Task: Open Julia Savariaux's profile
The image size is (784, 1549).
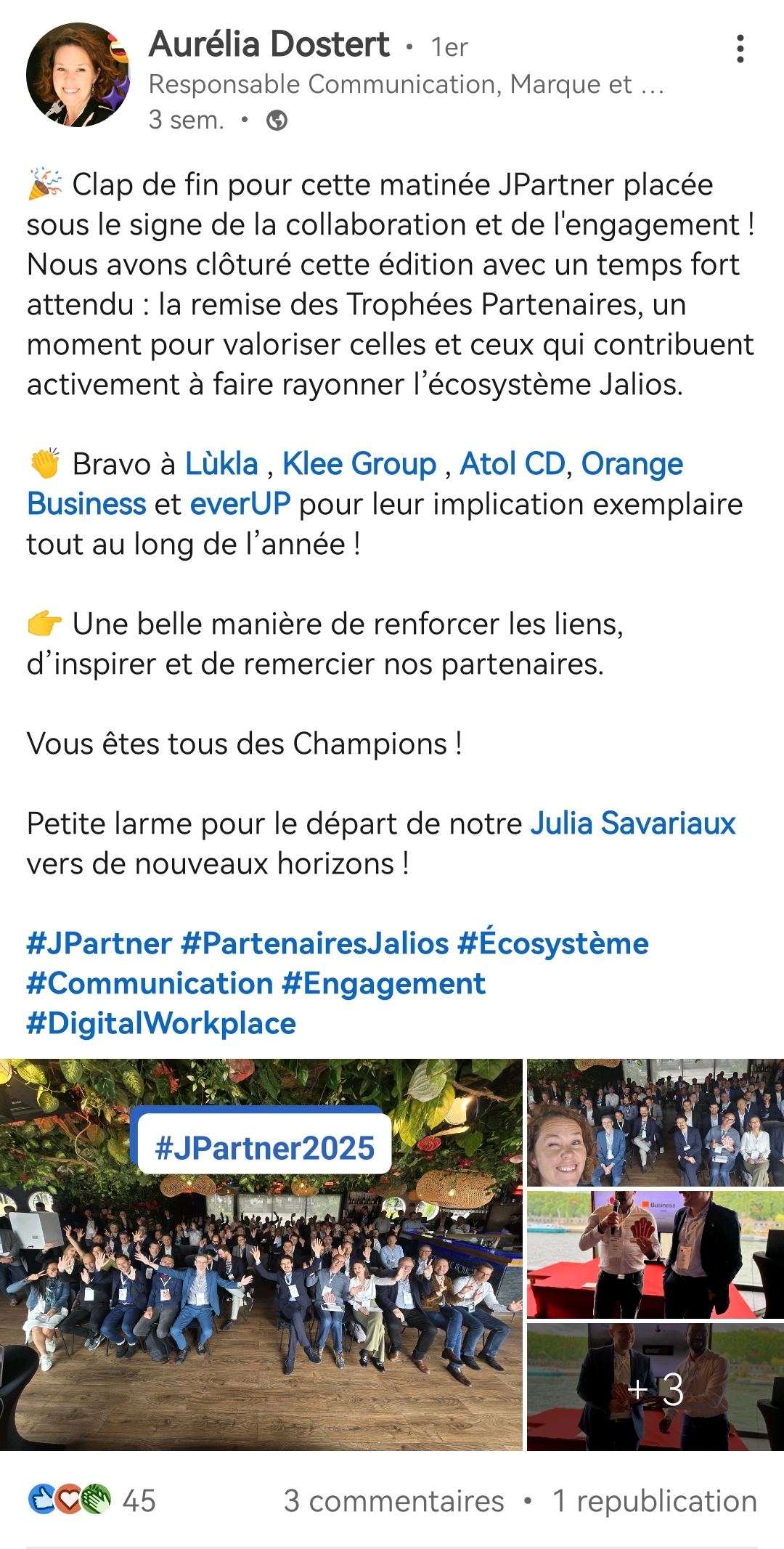Action: [632, 824]
